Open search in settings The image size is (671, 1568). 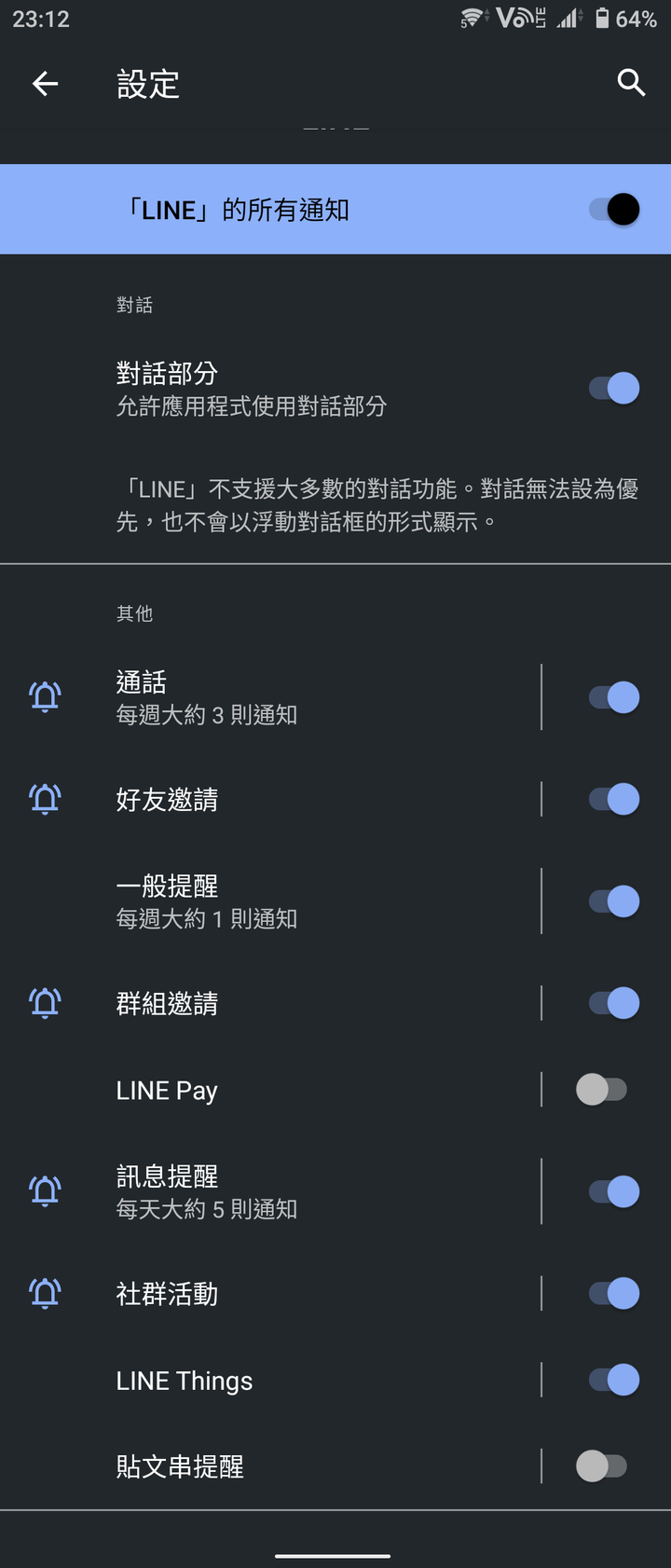pyautogui.click(x=631, y=83)
